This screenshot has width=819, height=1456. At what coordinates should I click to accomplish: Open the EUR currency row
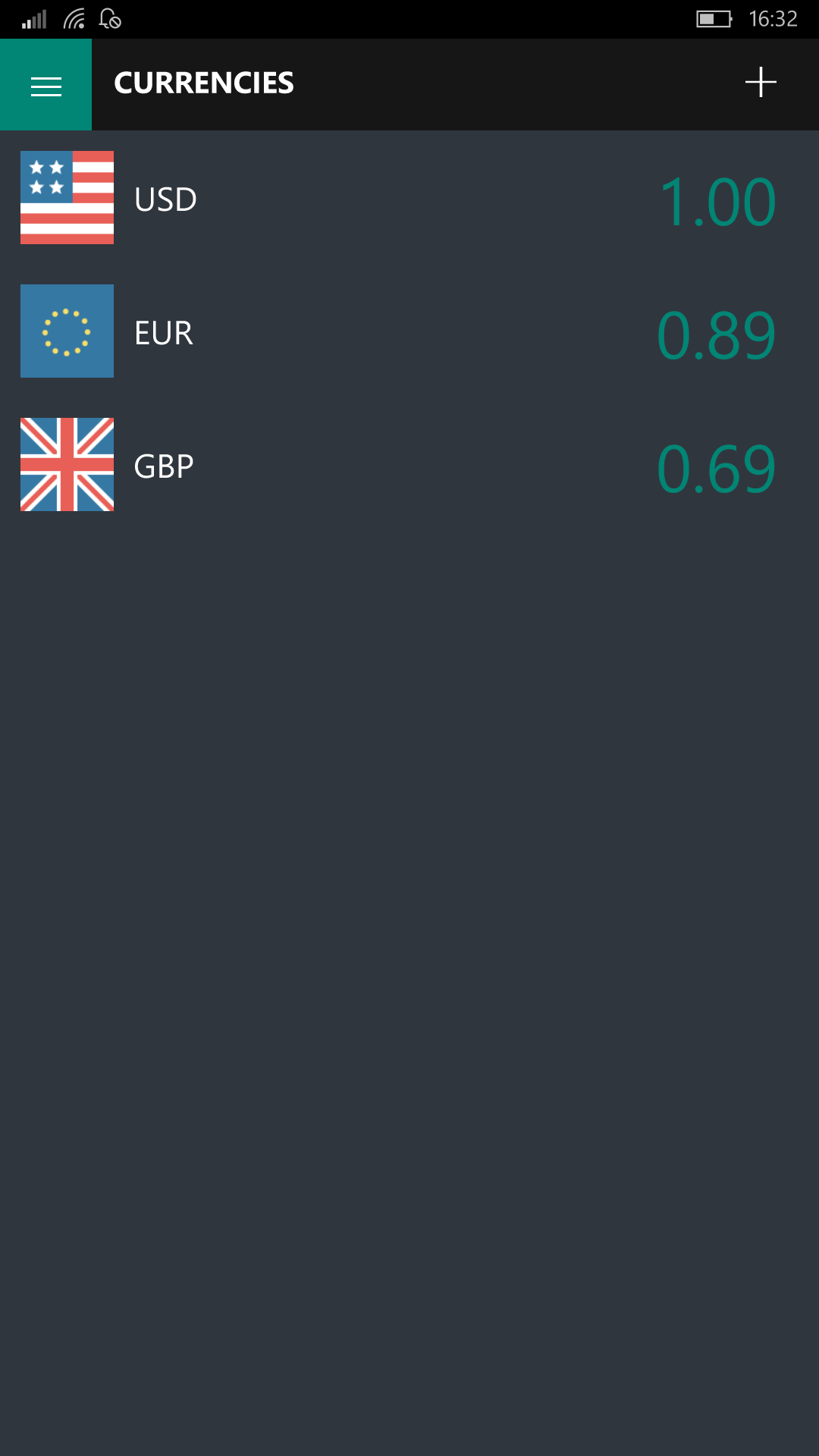pos(409,331)
